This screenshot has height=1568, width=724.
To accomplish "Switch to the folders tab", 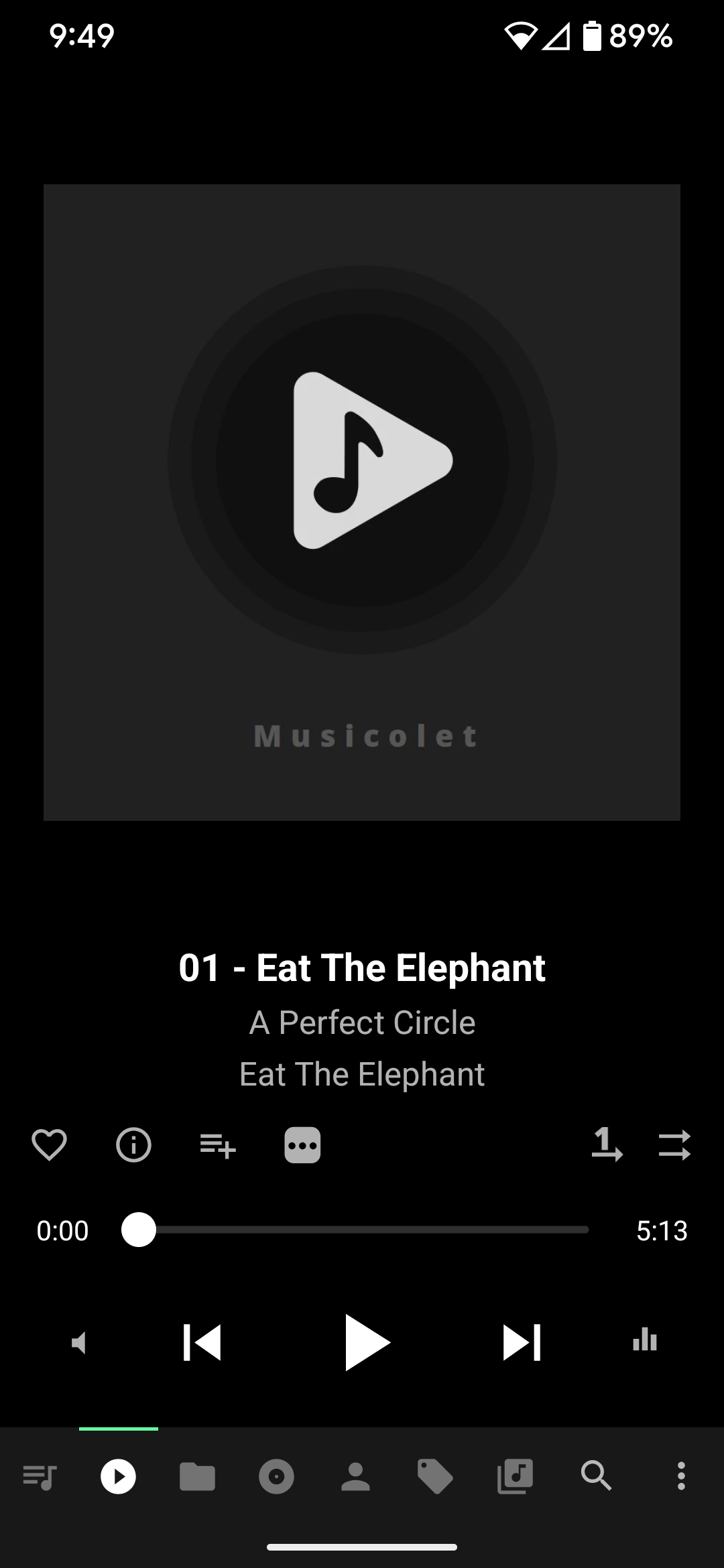I will tap(197, 1476).
